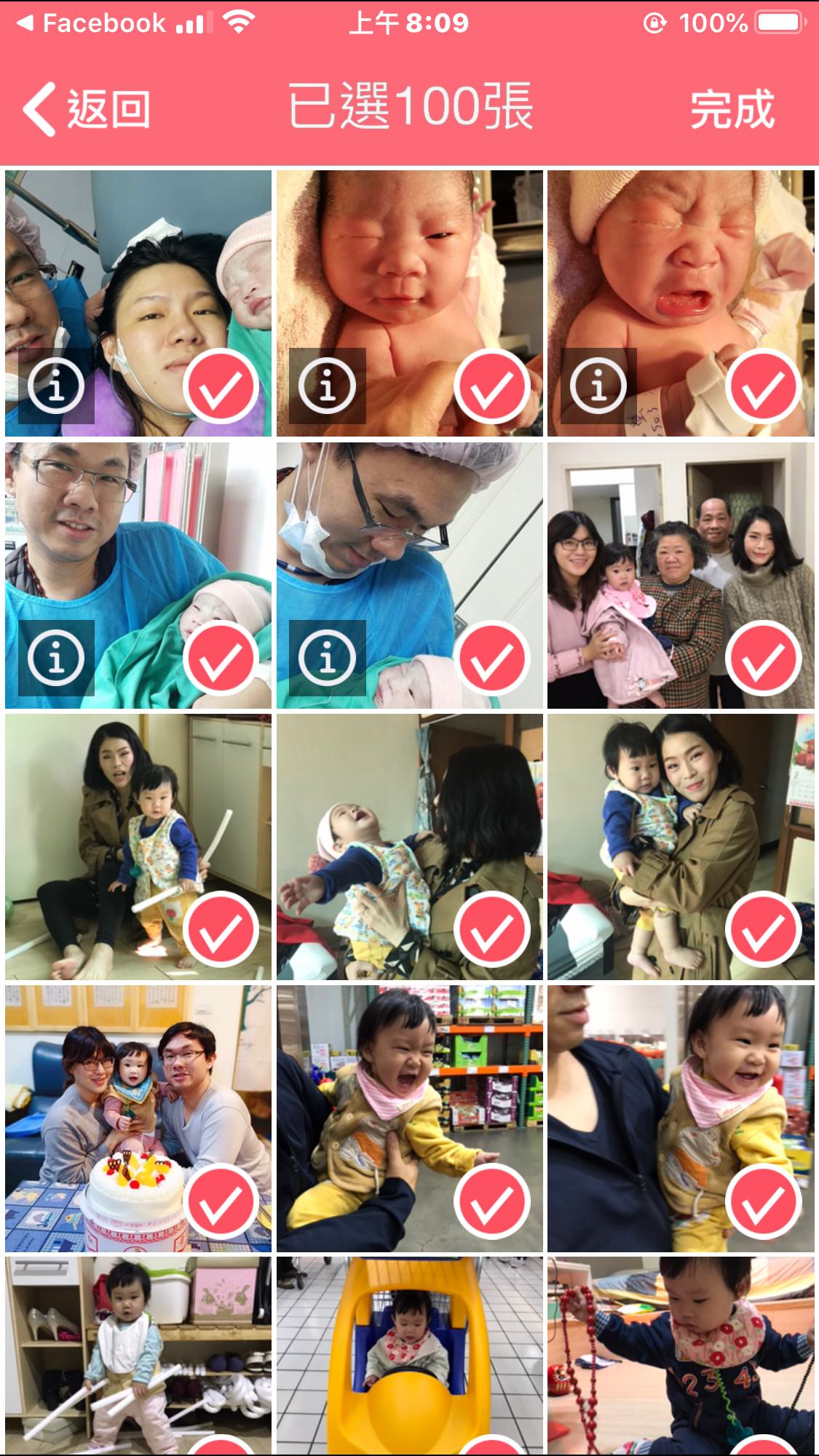This screenshot has height=1456, width=819.
Task: Deselect the family group photo with grandparents
Action: 763,659
